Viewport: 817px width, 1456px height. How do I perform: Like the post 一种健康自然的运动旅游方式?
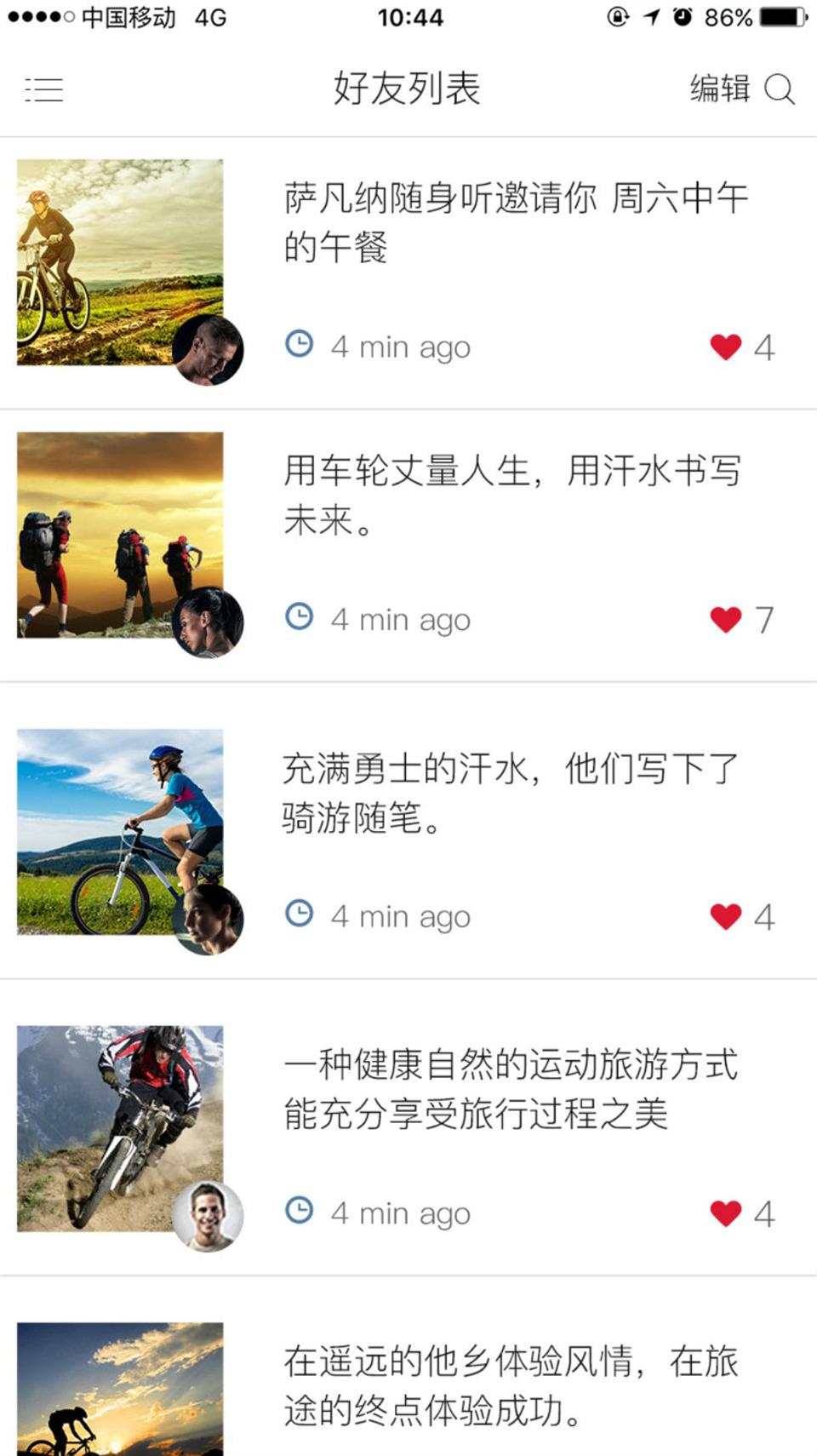tap(726, 1212)
